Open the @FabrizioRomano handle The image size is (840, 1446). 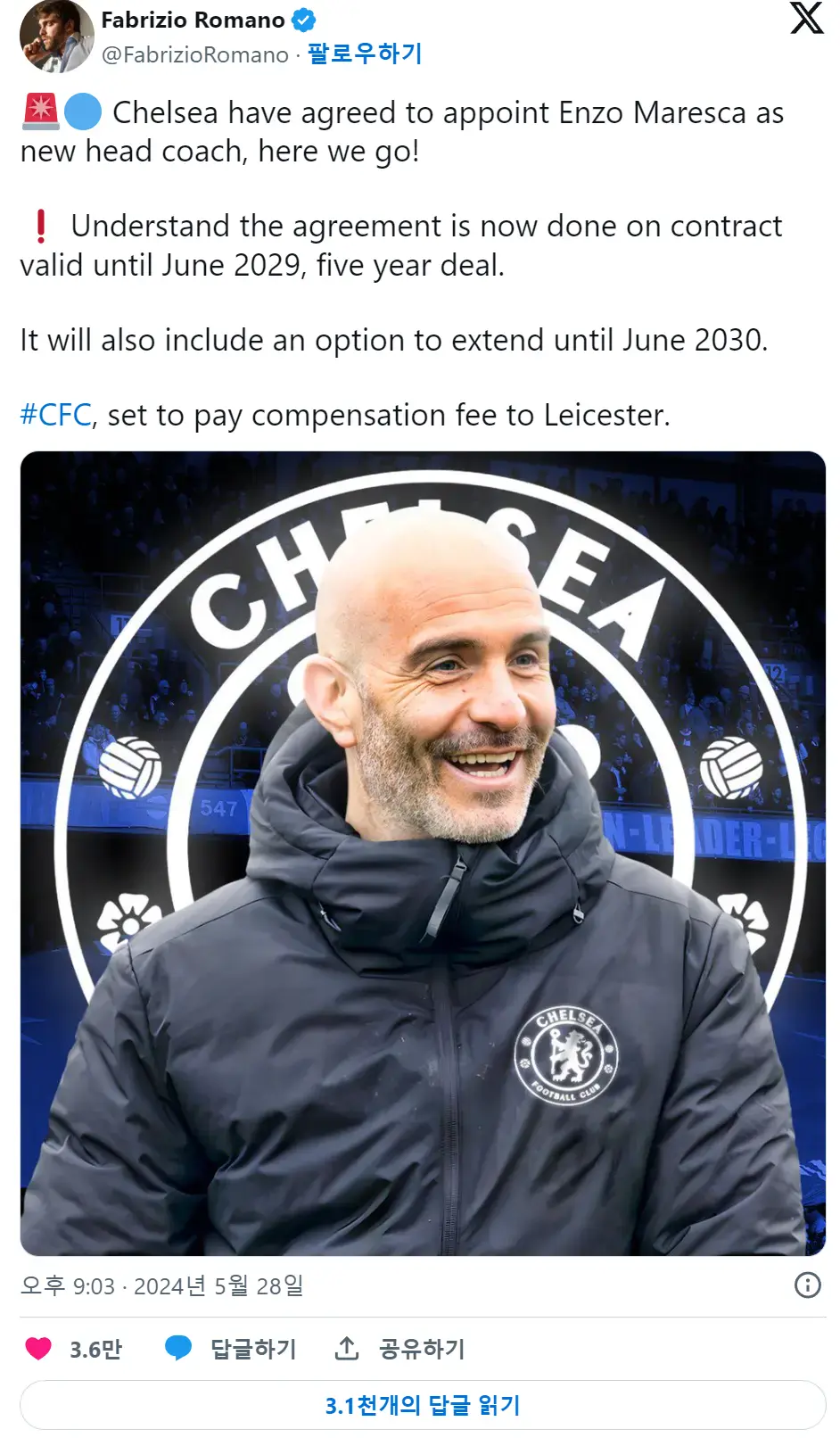[195, 55]
